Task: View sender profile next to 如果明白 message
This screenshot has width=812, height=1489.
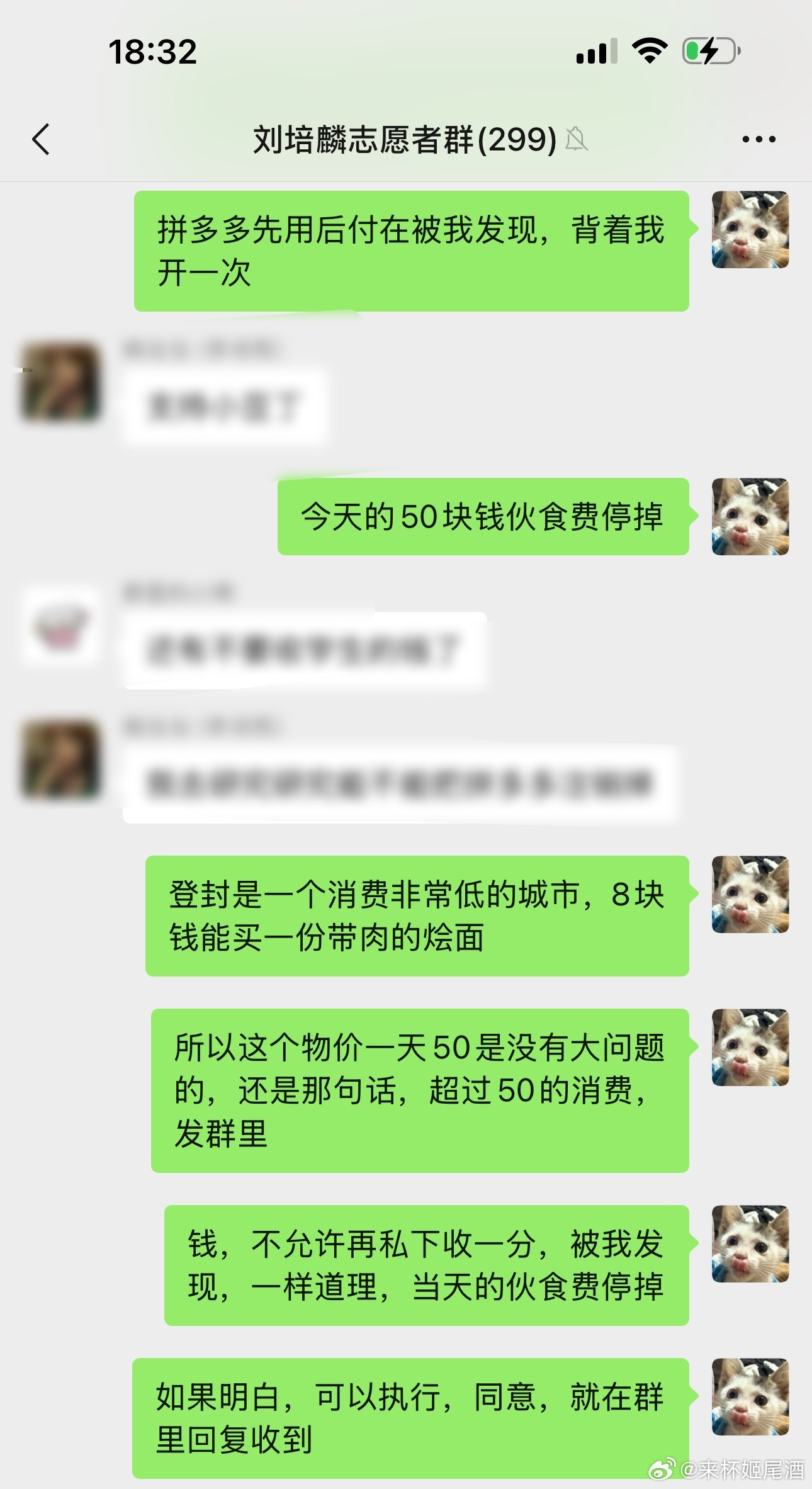Action: click(750, 1396)
